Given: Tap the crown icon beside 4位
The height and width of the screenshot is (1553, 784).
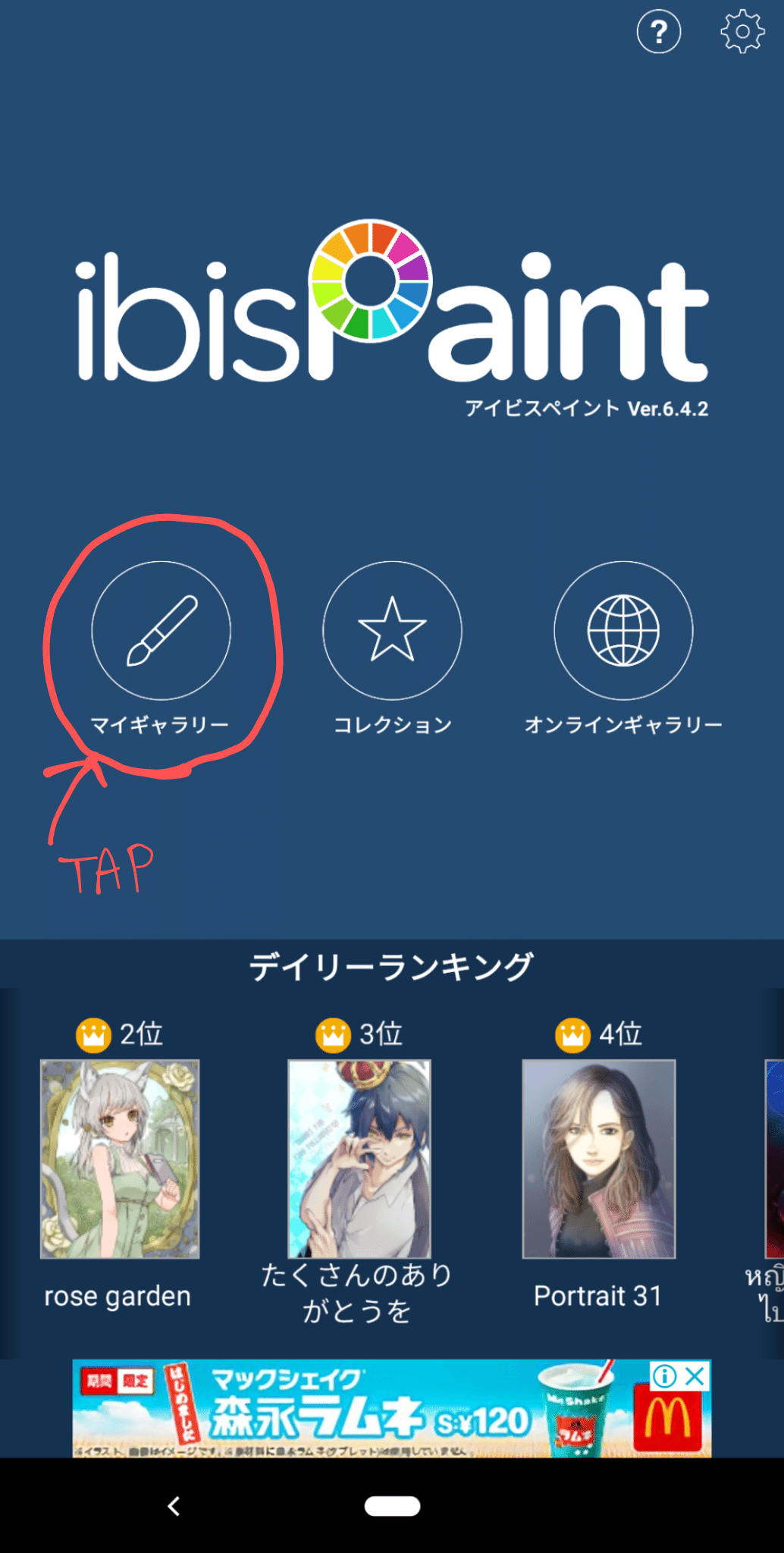Looking at the screenshot, I should [x=572, y=1033].
